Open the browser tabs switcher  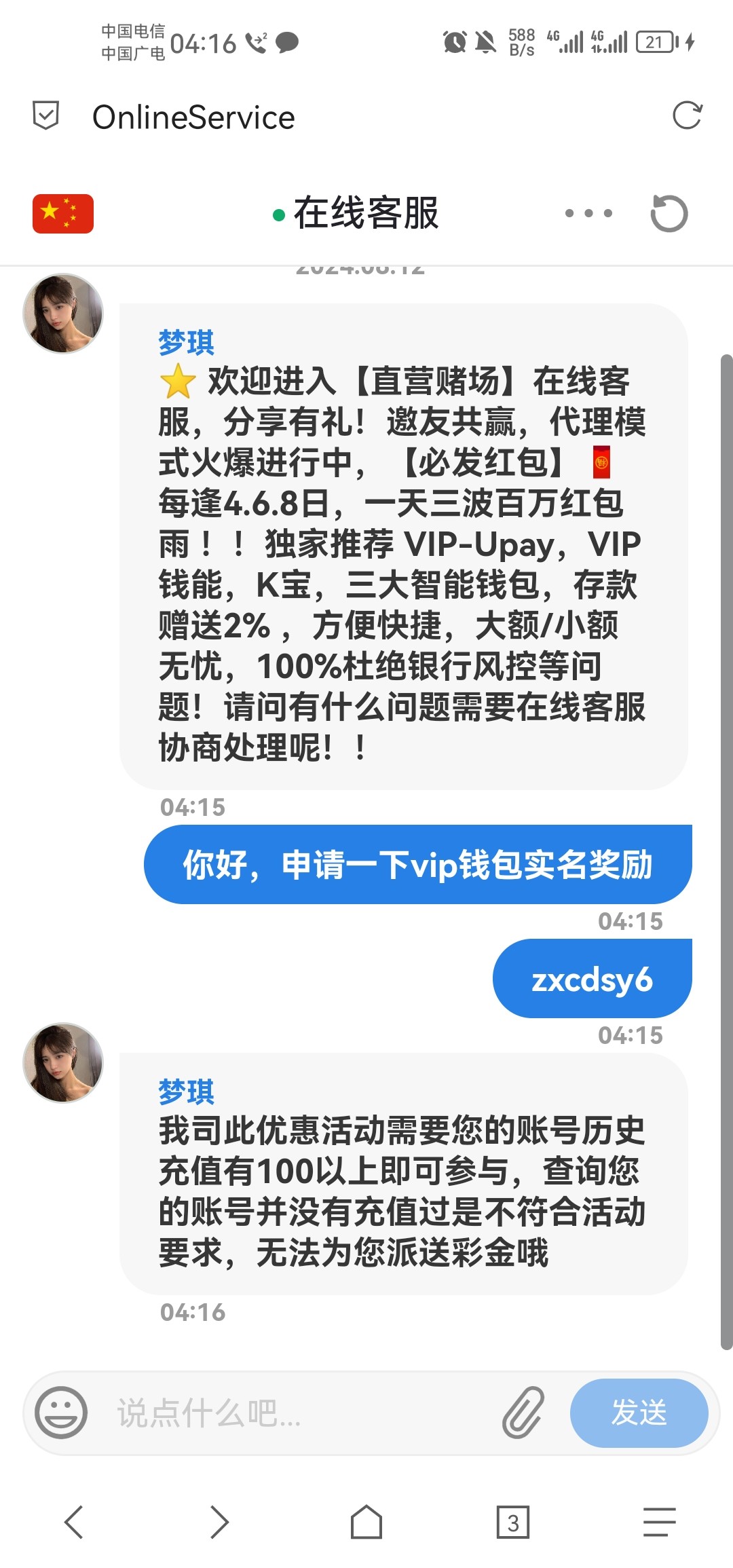click(x=513, y=1522)
